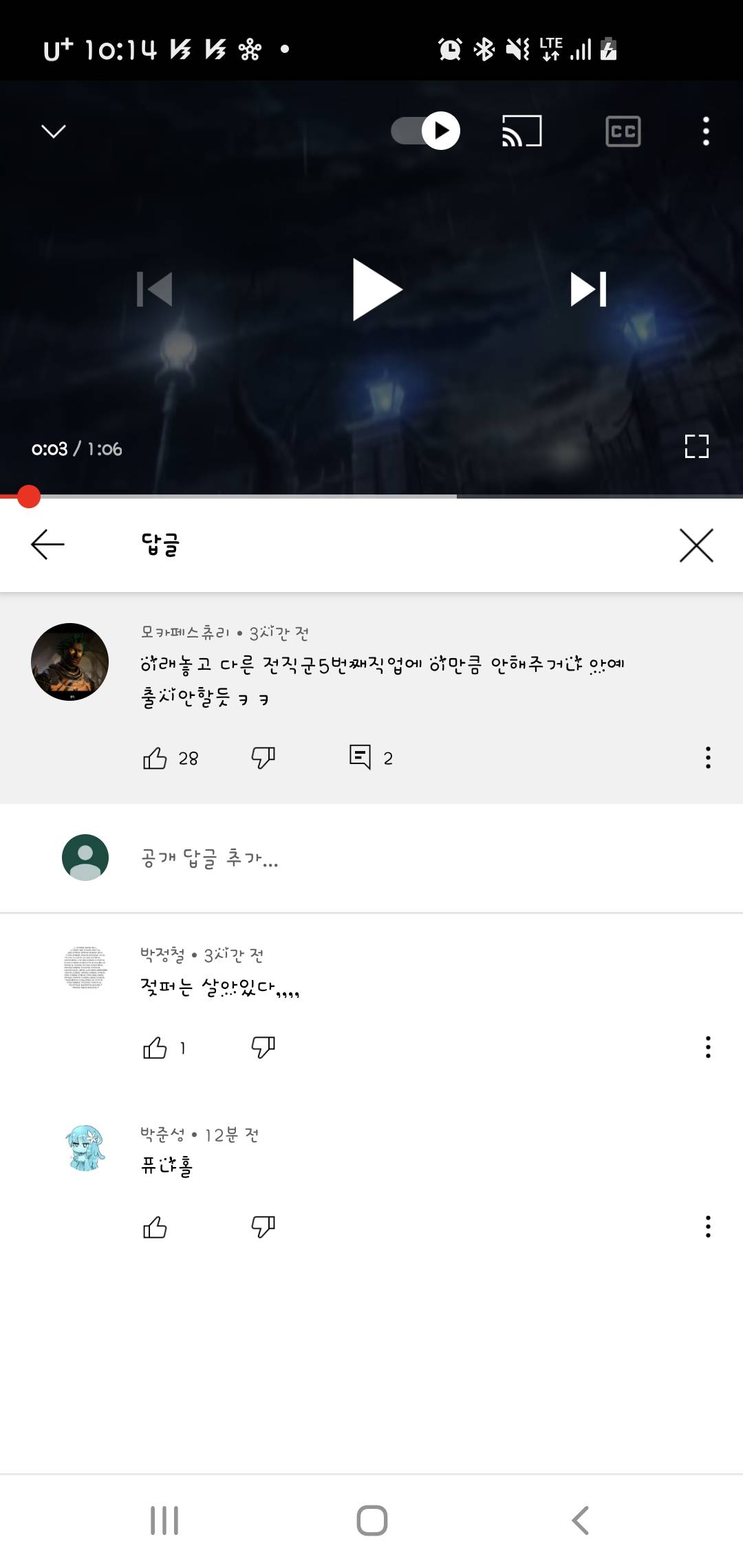Reply to 모카페스츄리's comment via reply icon
The width and height of the screenshot is (743, 1568).
coord(360,757)
